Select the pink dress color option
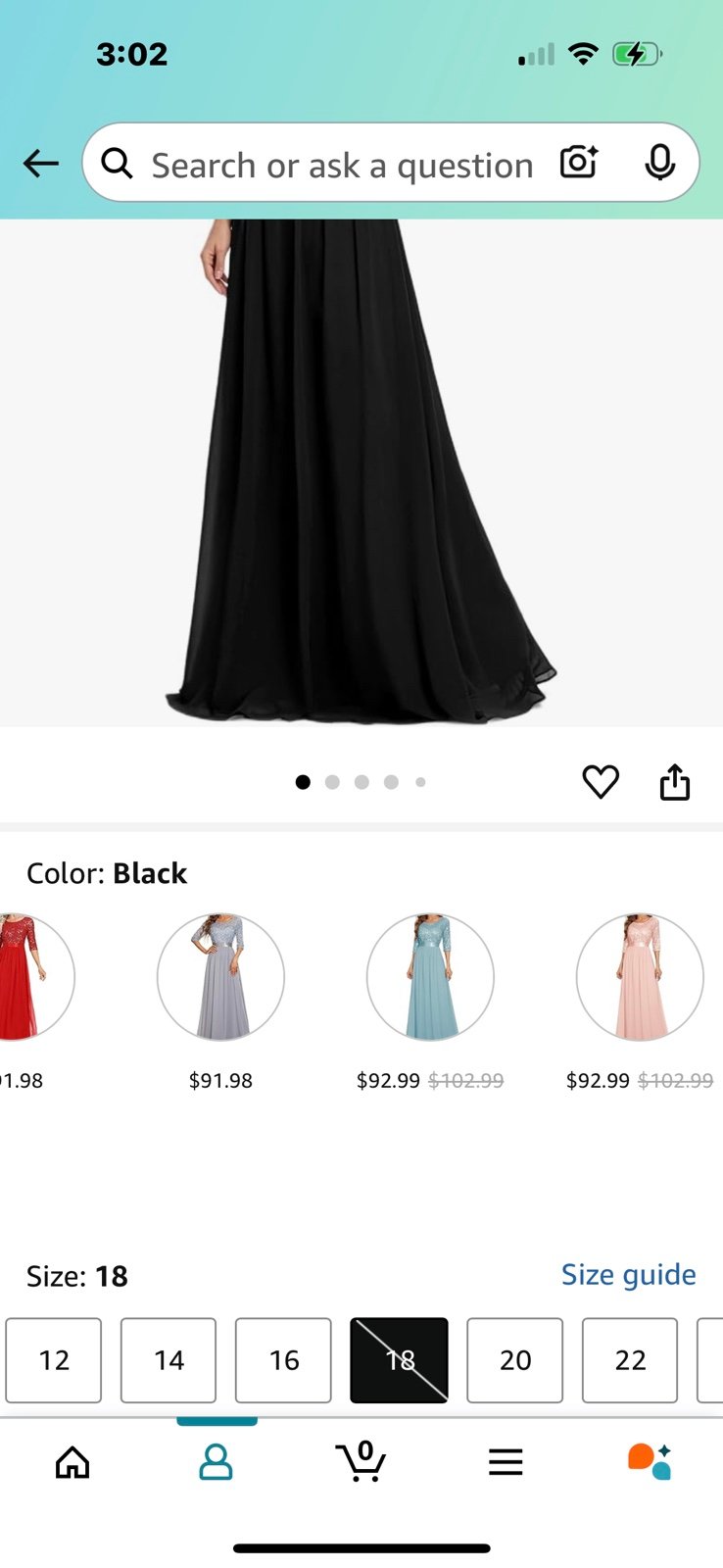 coord(640,977)
